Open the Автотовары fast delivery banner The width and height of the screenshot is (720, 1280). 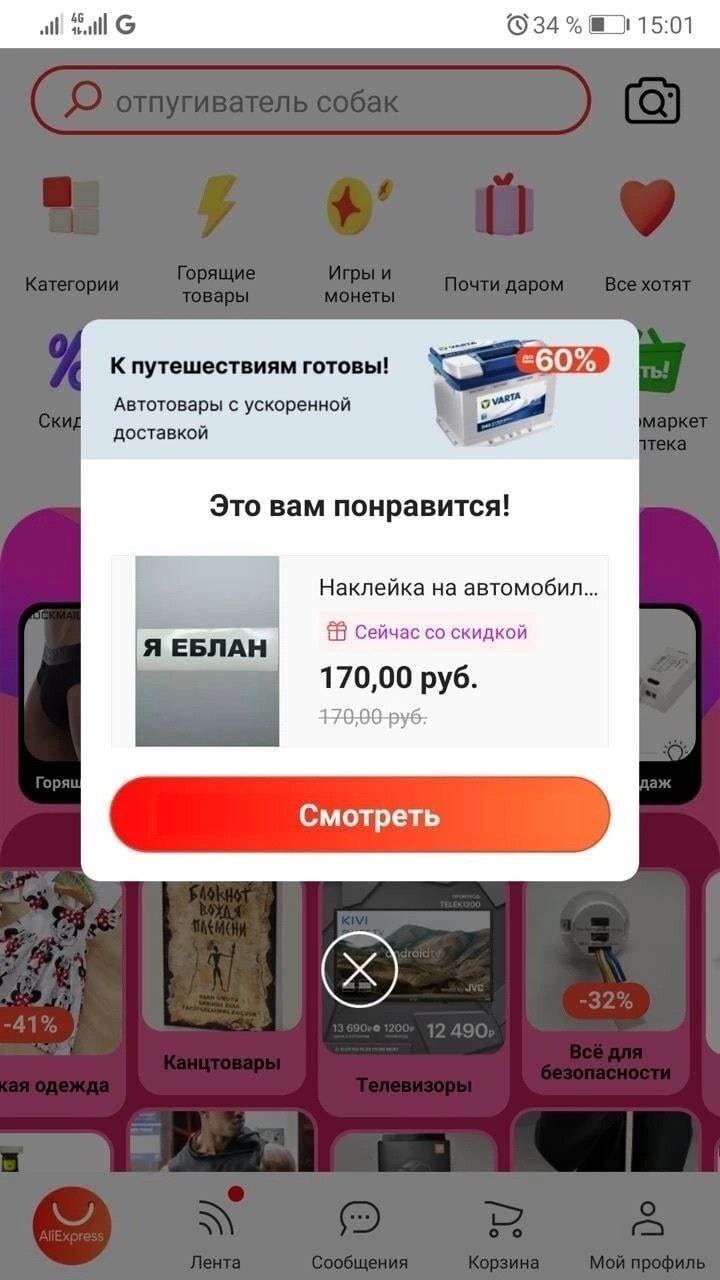click(x=359, y=390)
